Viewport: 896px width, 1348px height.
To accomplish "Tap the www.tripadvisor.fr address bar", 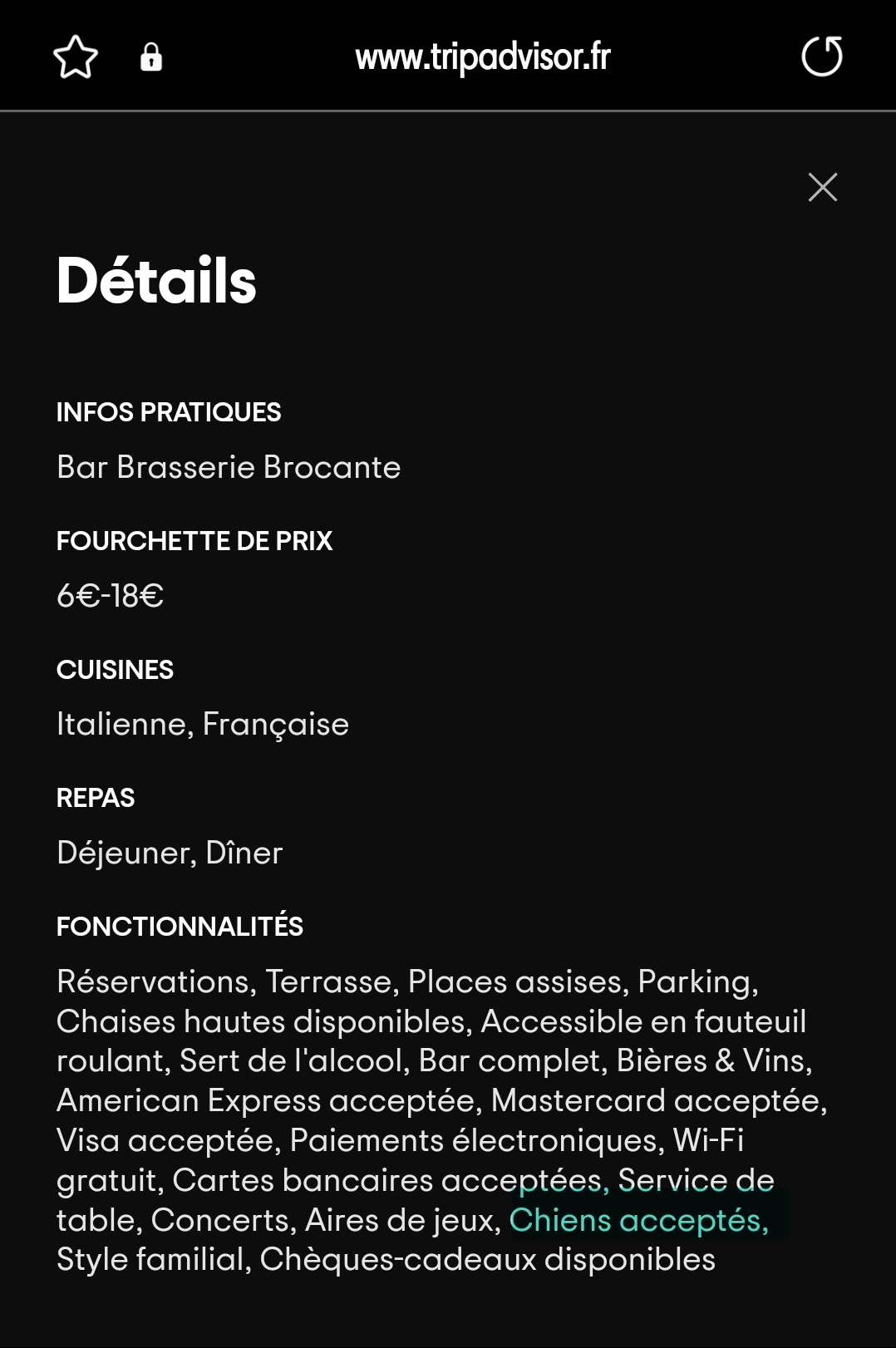I will pyautogui.click(x=482, y=57).
